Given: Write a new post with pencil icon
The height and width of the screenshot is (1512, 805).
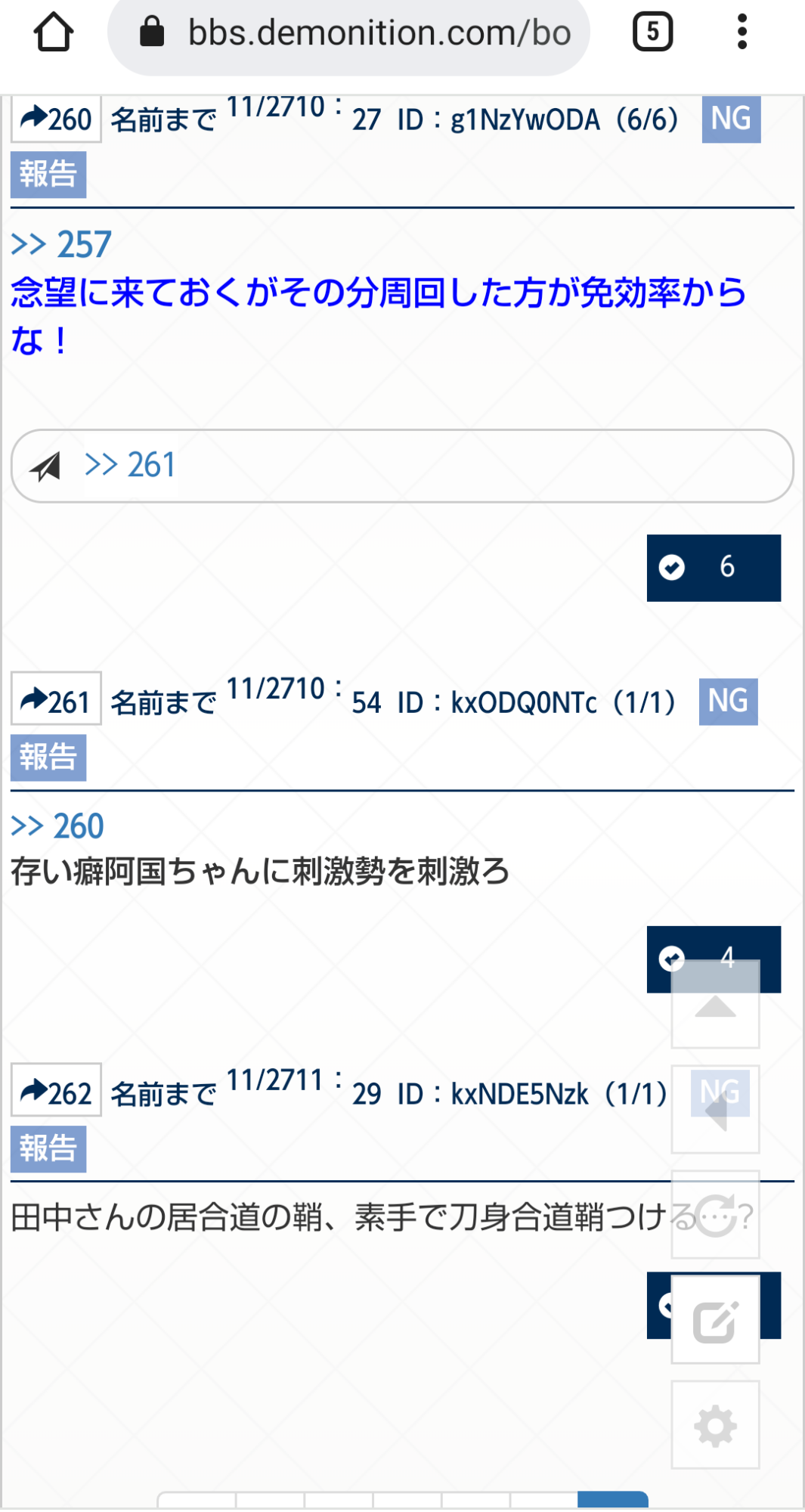Looking at the screenshot, I should click(x=715, y=1321).
